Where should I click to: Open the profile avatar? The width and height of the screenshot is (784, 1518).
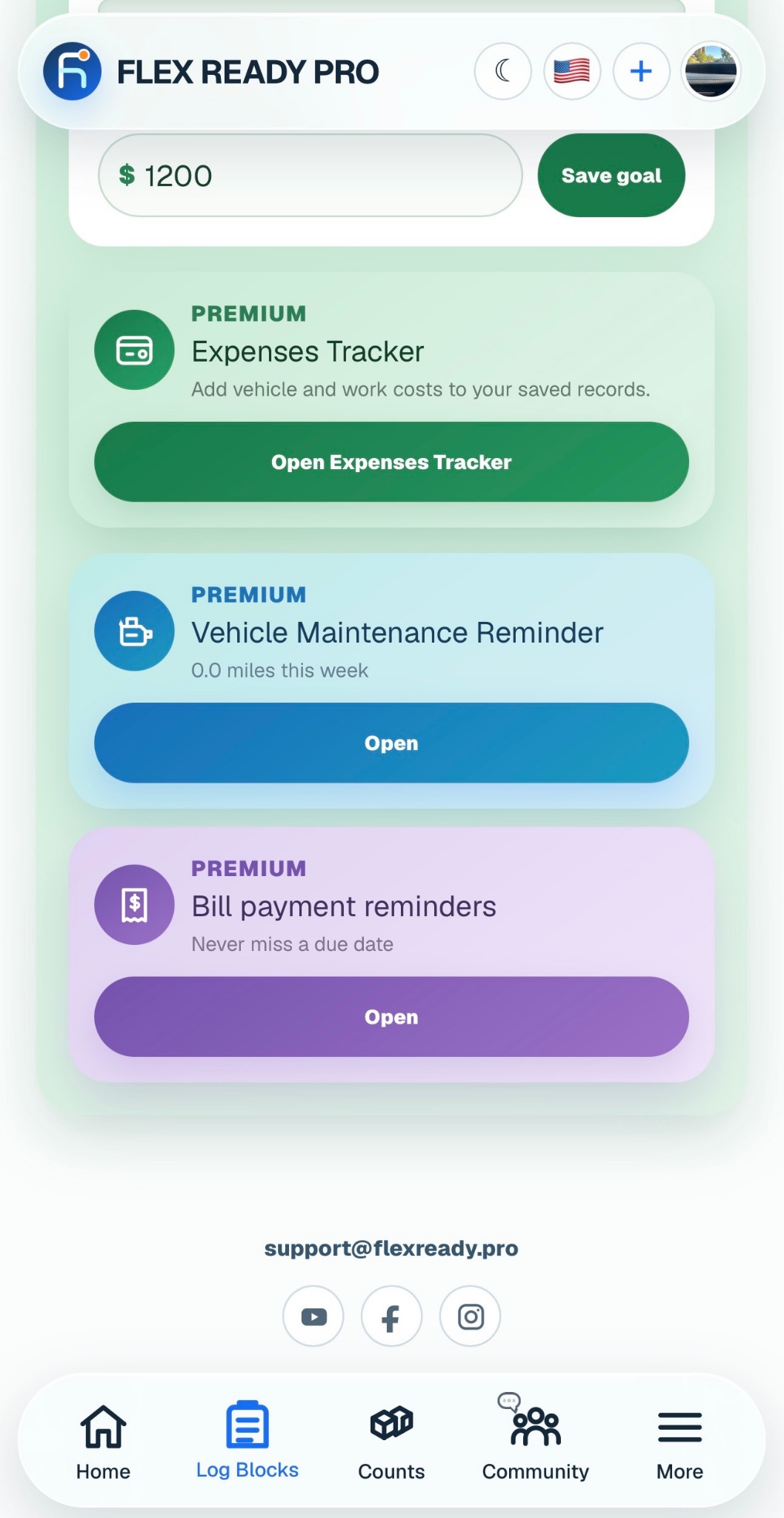point(711,71)
